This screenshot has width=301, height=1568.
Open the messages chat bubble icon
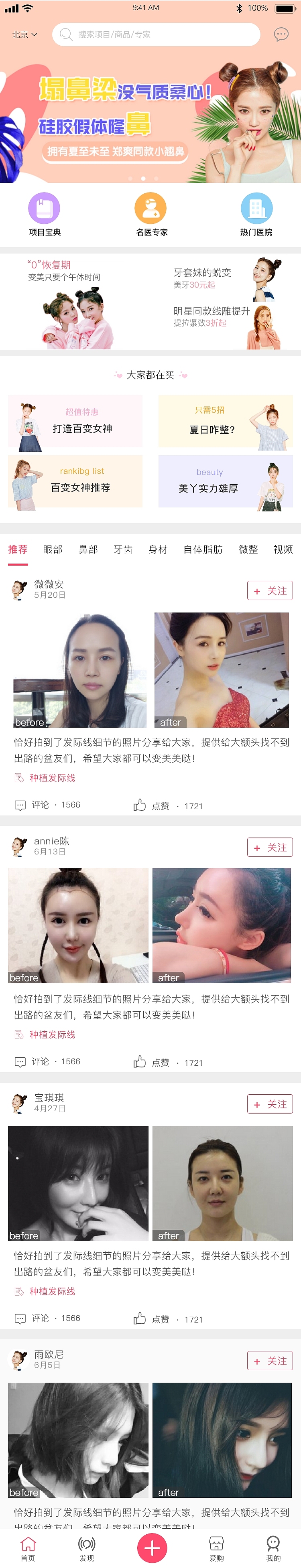281,34
